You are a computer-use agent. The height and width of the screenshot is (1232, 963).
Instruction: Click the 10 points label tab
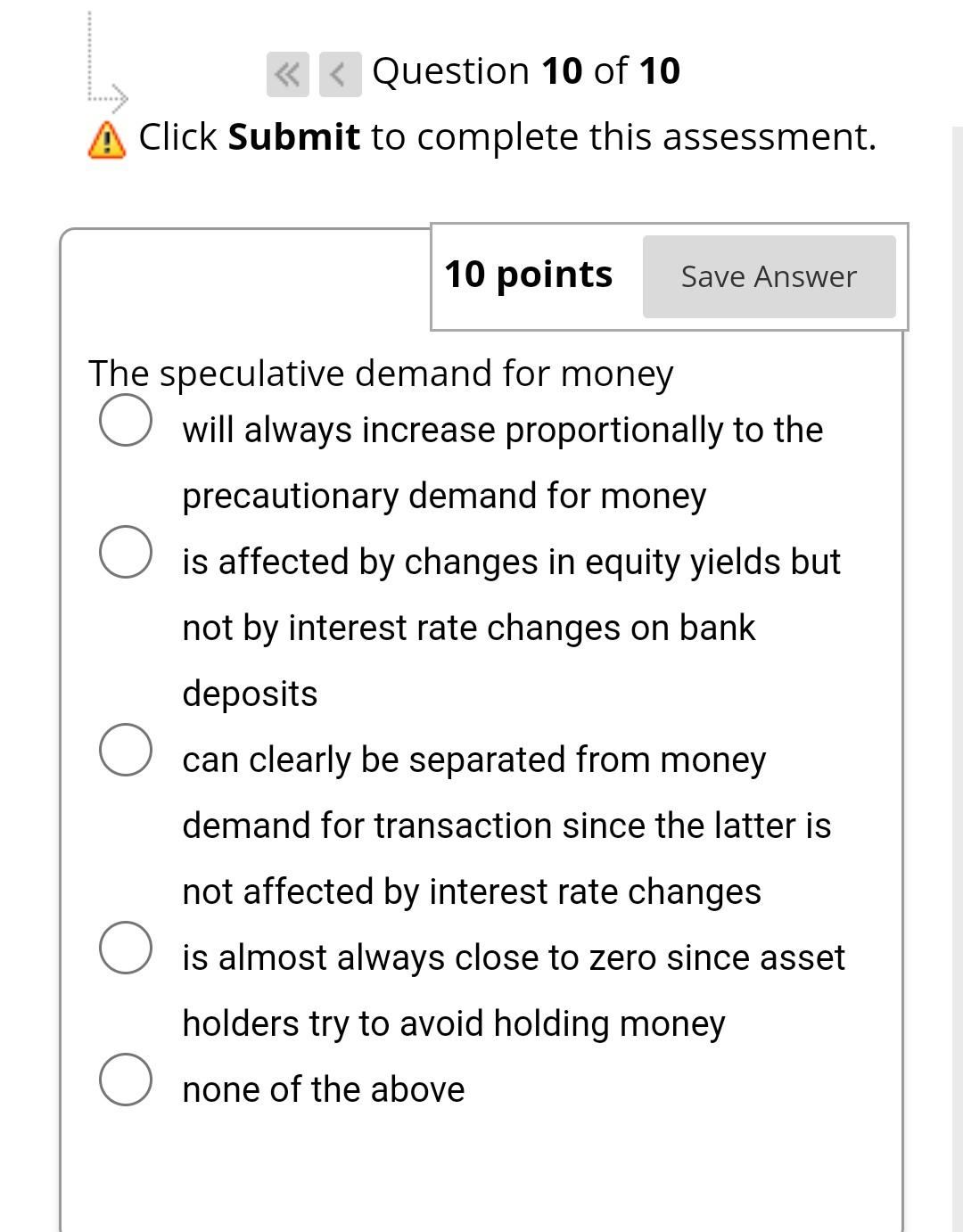pyautogui.click(x=528, y=275)
